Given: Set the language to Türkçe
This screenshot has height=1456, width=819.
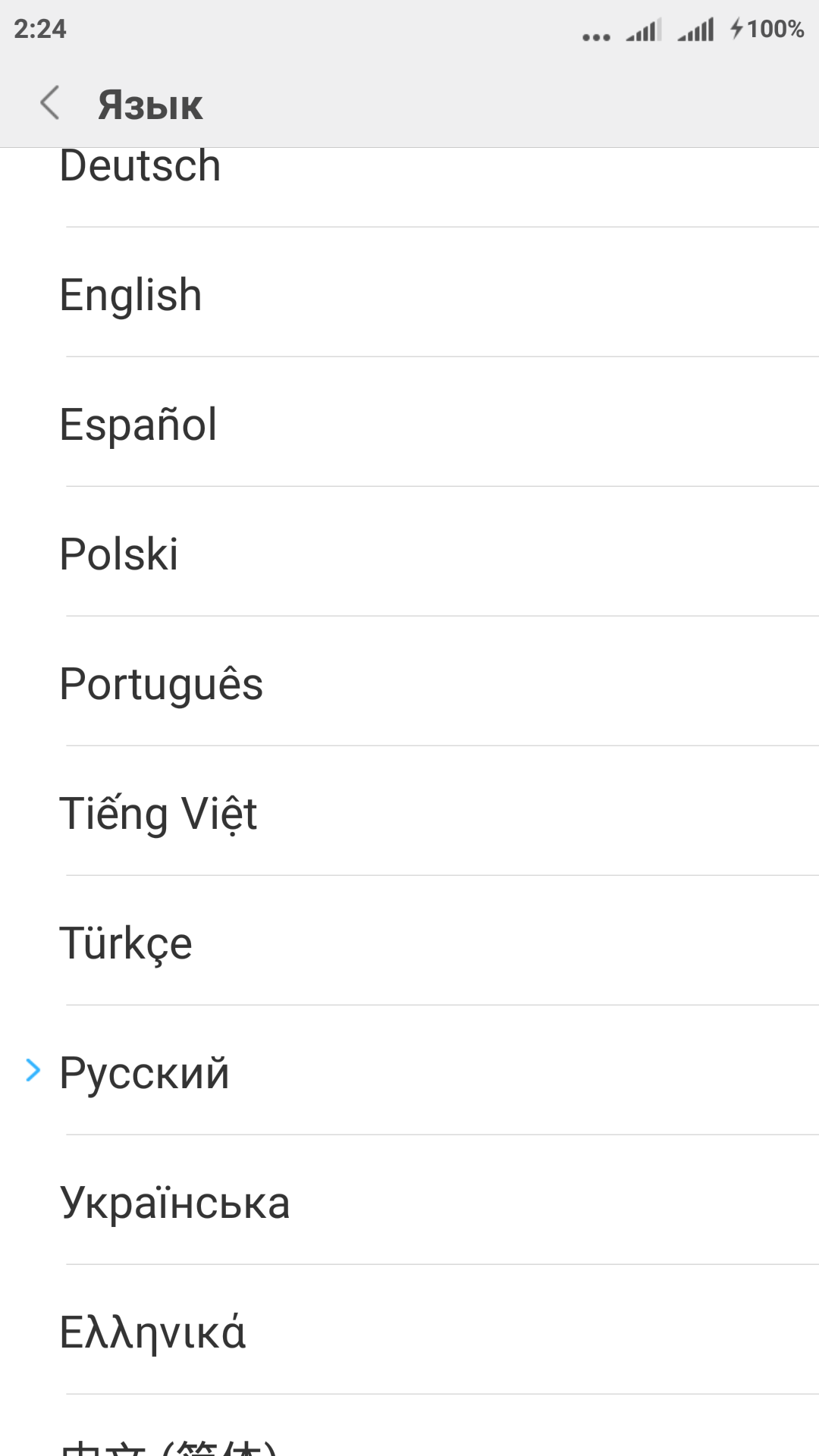Looking at the screenshot, I should click(x=409, y=941).
